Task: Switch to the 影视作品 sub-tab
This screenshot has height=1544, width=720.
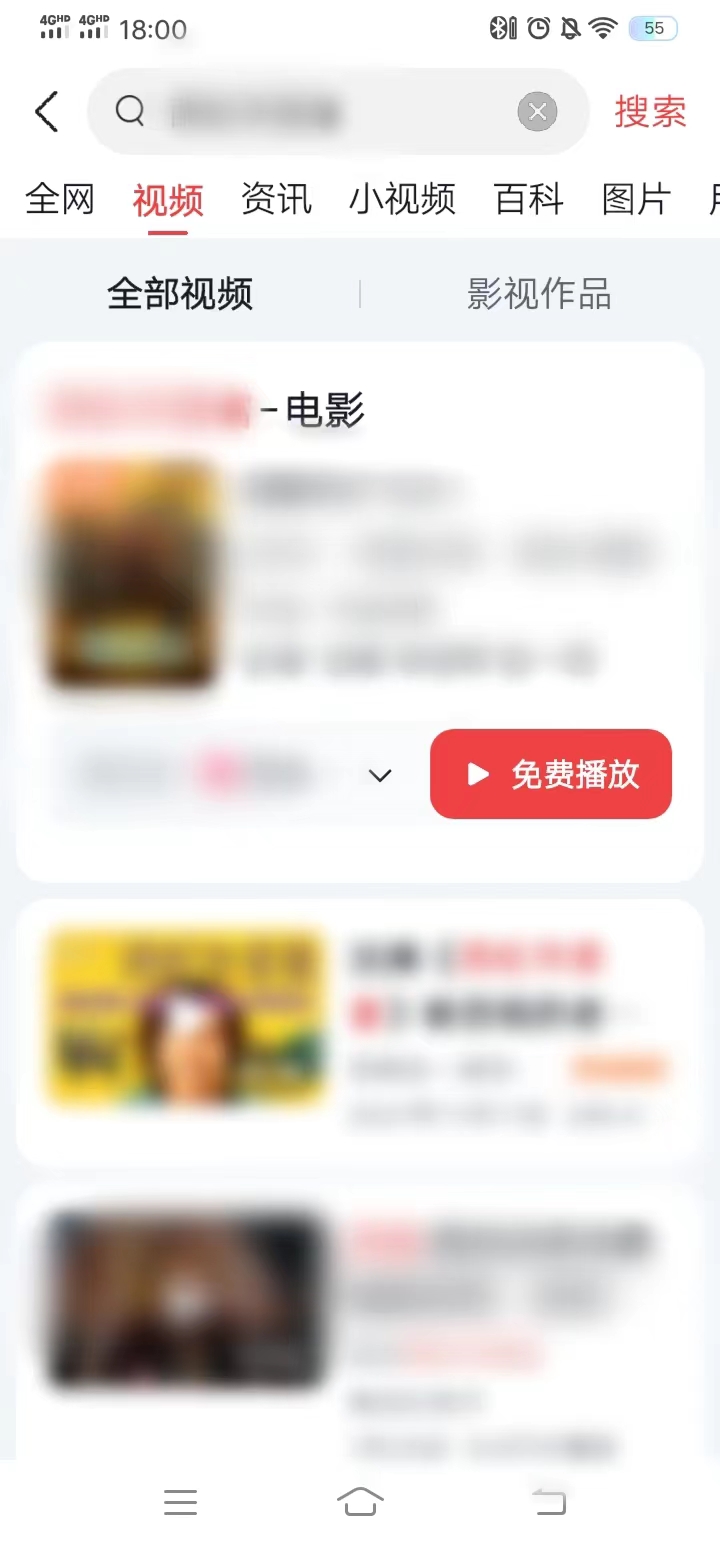Action: click(x=539, y=292)
